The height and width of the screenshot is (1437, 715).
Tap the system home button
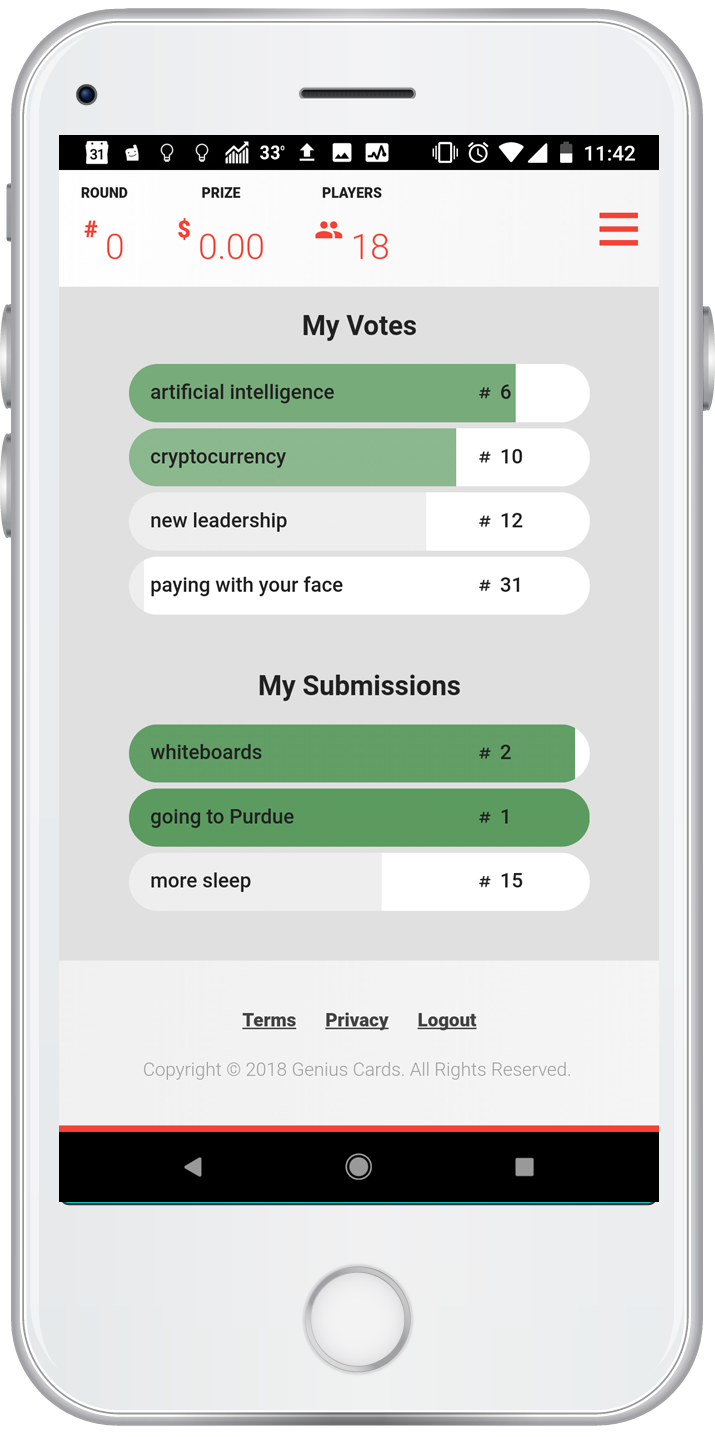pos(358,1166)
